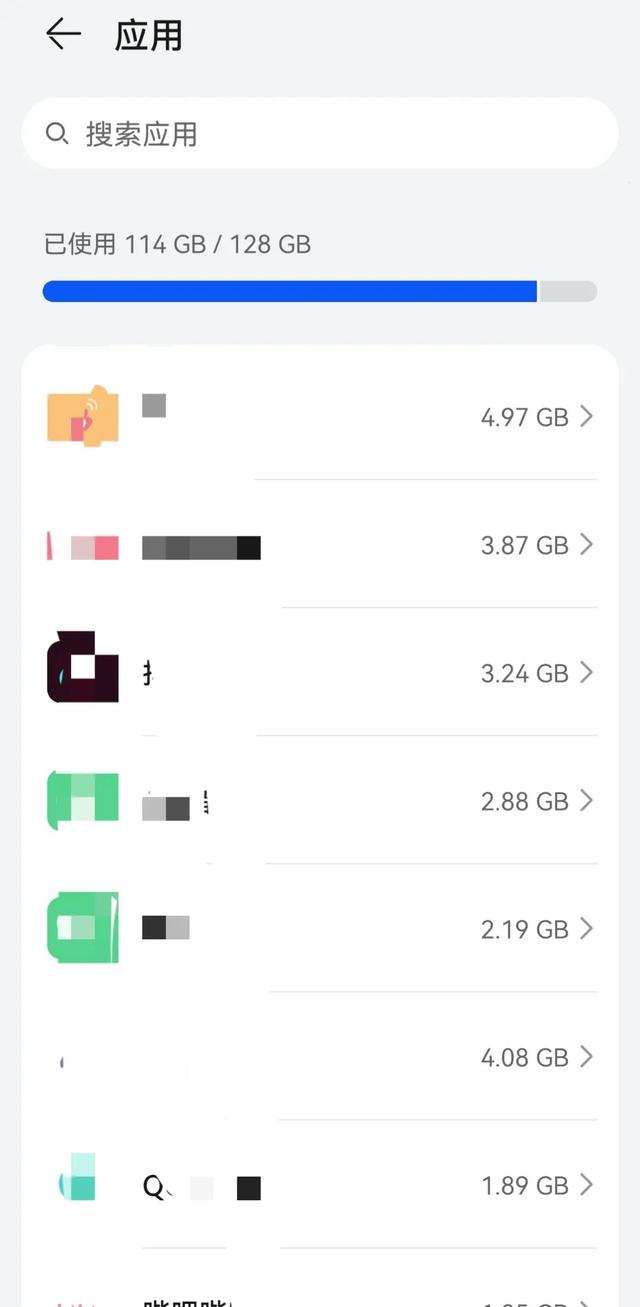Select the app row showing 2.88 GB

320,801
